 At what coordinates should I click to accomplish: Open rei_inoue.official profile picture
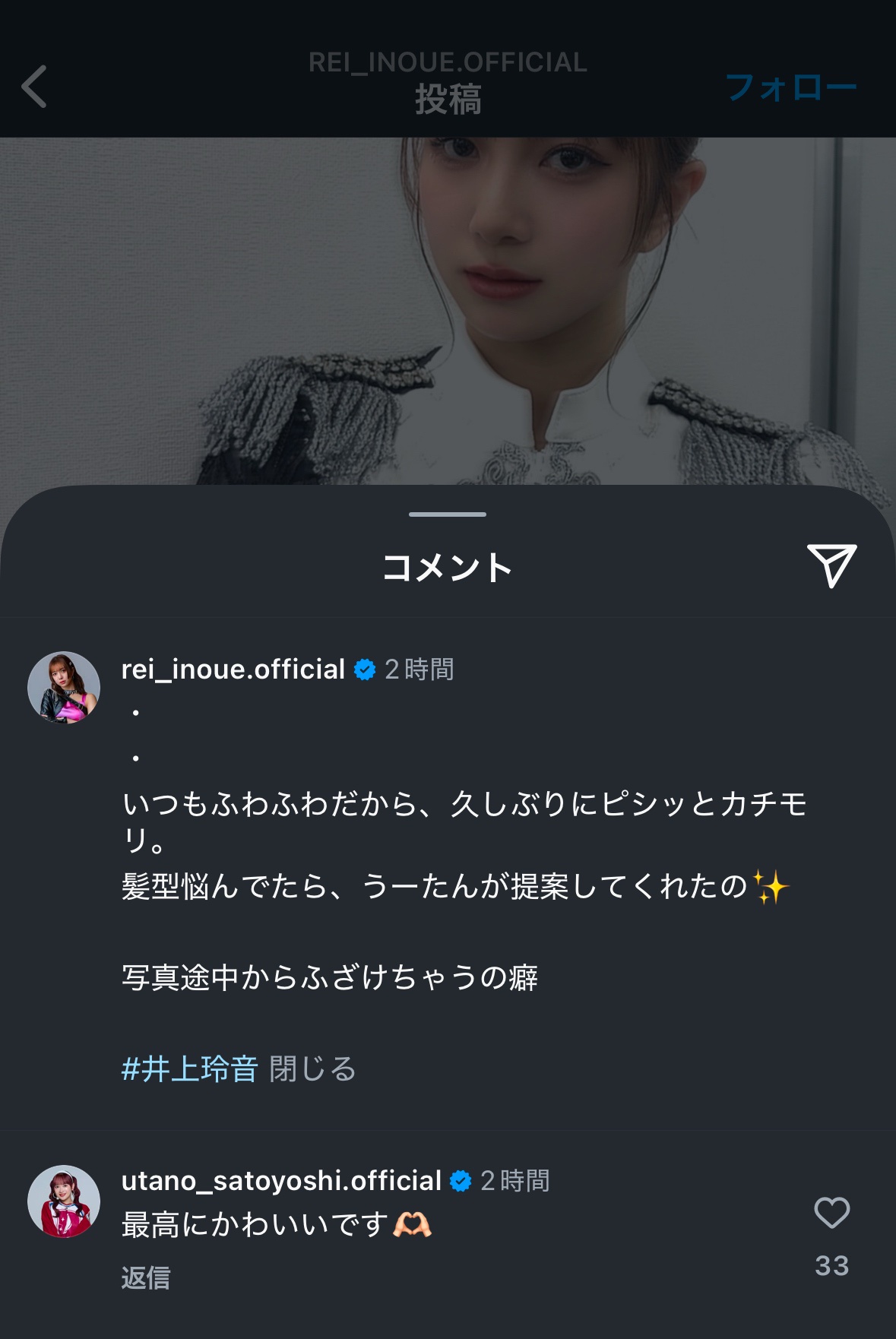point(64,687)
